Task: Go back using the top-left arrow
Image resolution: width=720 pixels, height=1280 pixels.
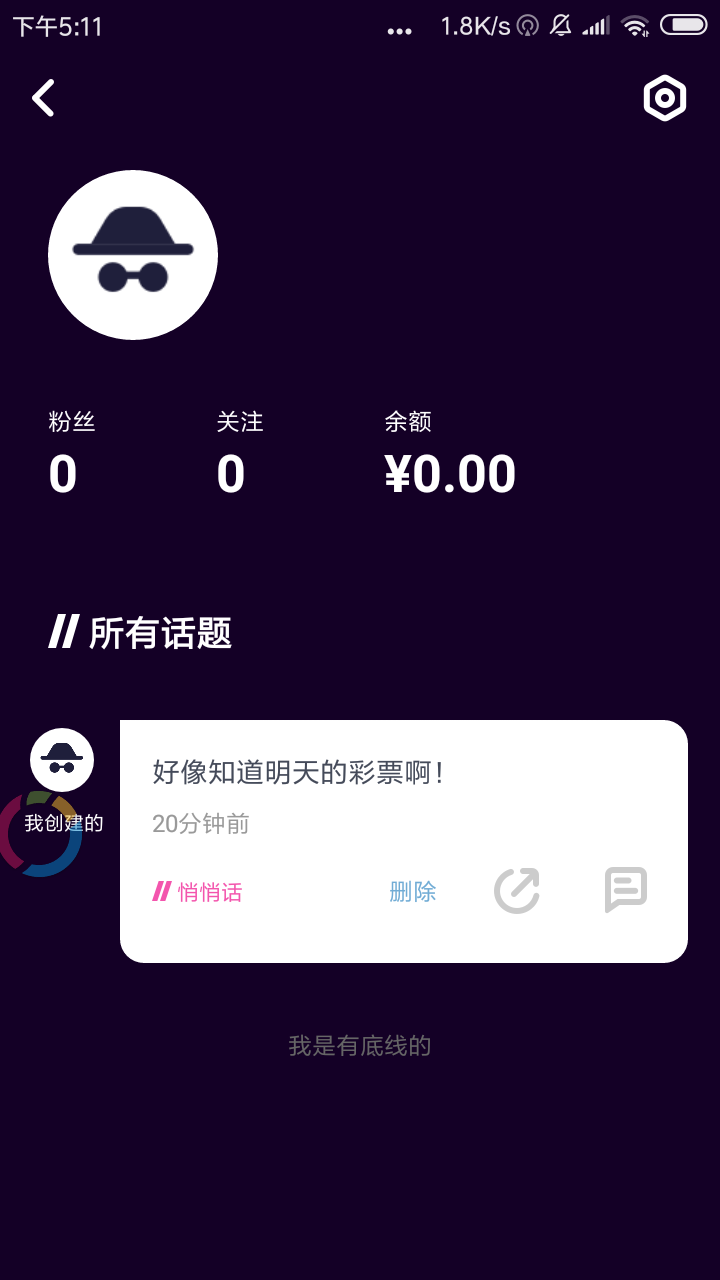Action: (43, 98)
